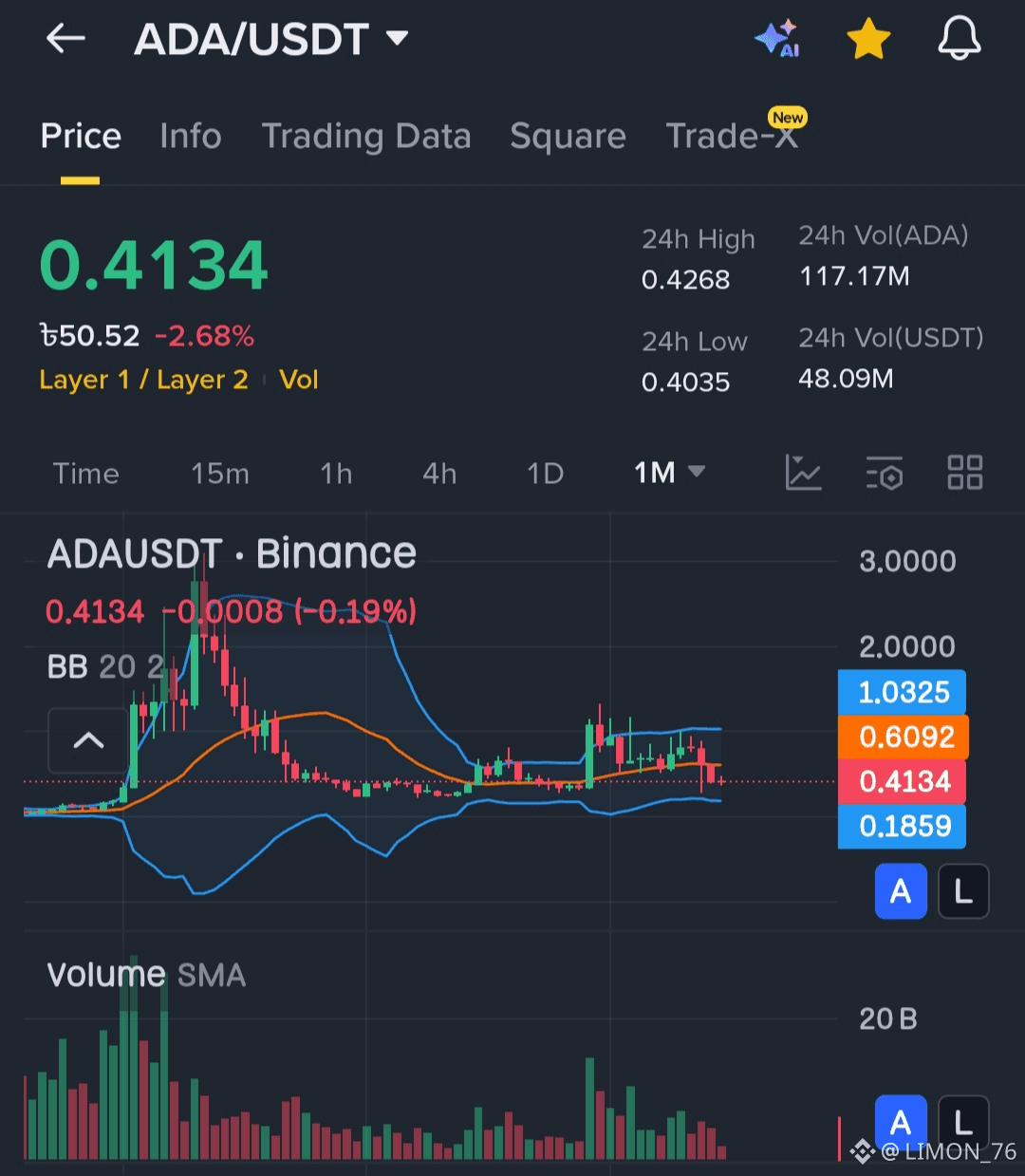Collapse the indicator legend with the chevron
Viewport: 1025px width, 1176px height.
(x=88, y=740)
